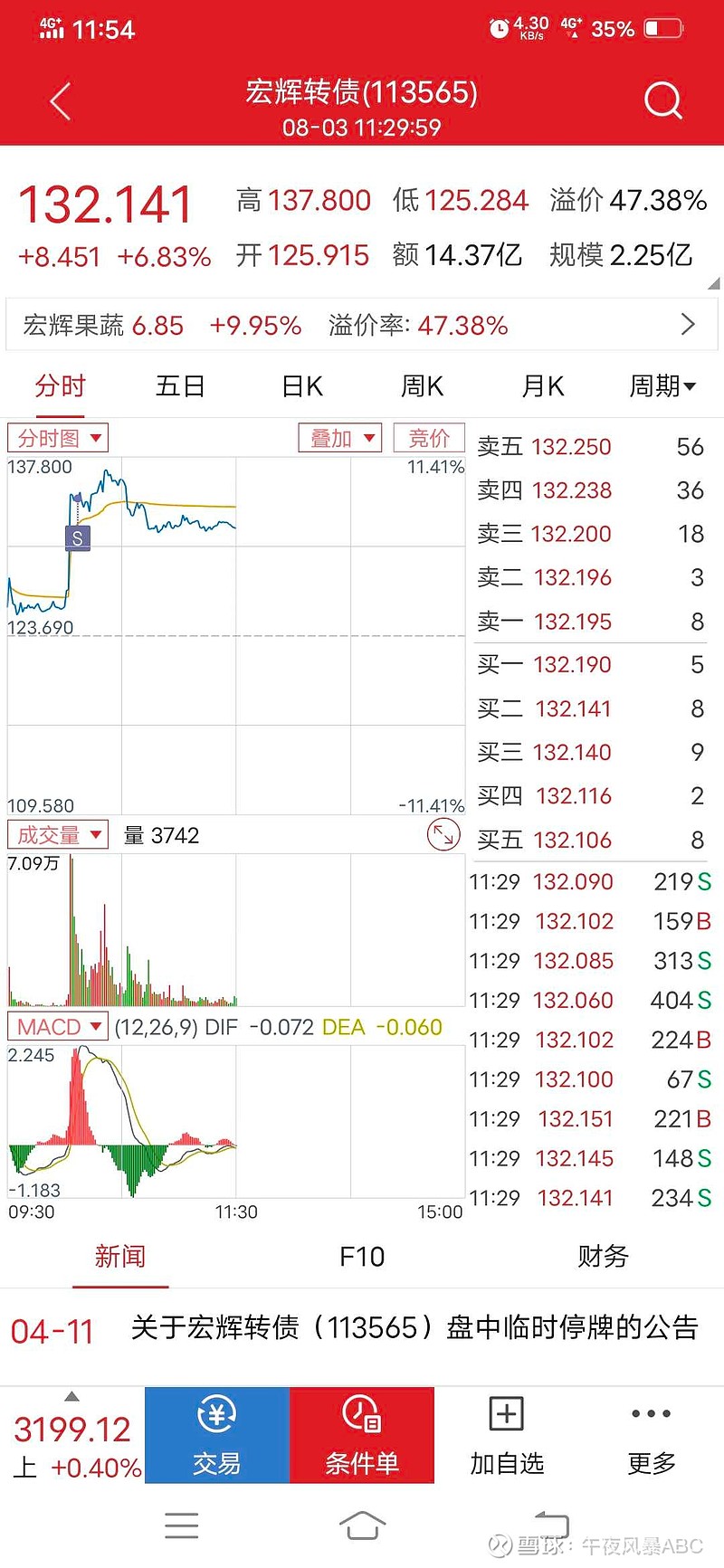Select the 月K chart tab

point(542,386)
